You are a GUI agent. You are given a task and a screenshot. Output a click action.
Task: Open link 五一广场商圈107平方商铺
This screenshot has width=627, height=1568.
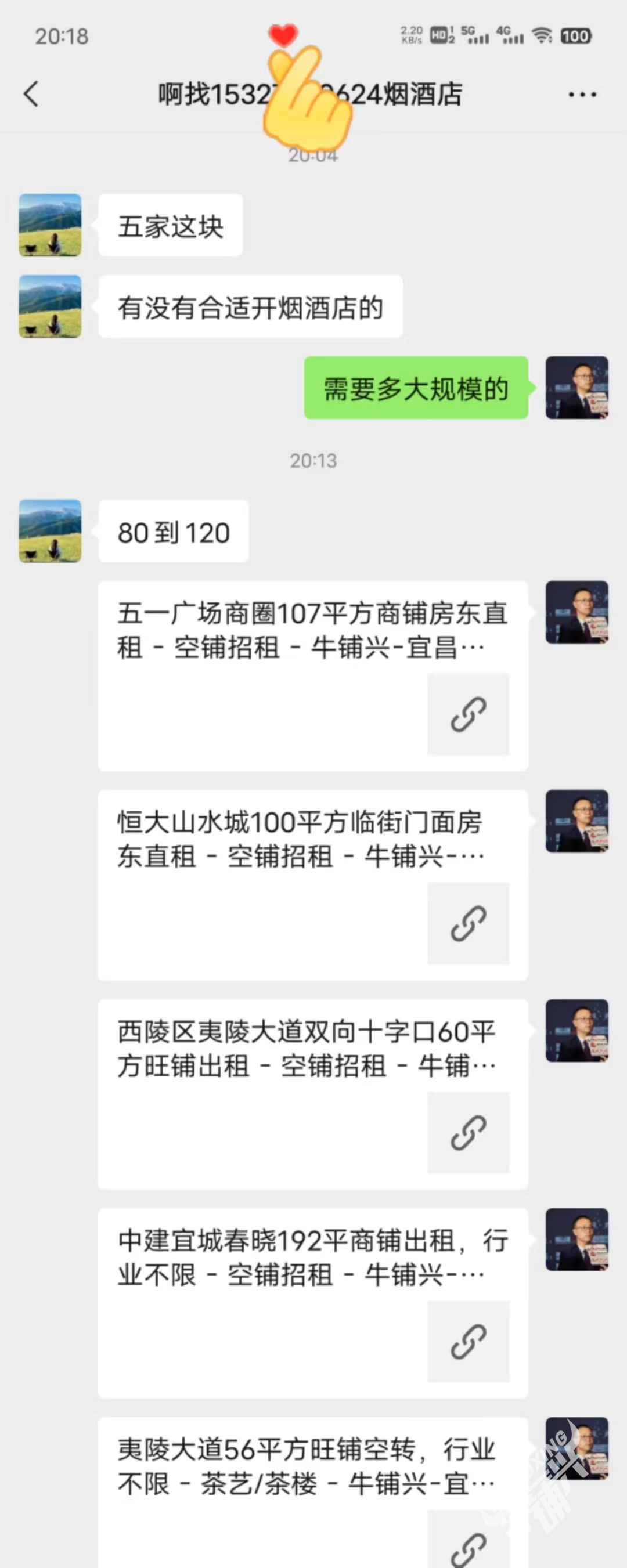click(x=312, y=675)
